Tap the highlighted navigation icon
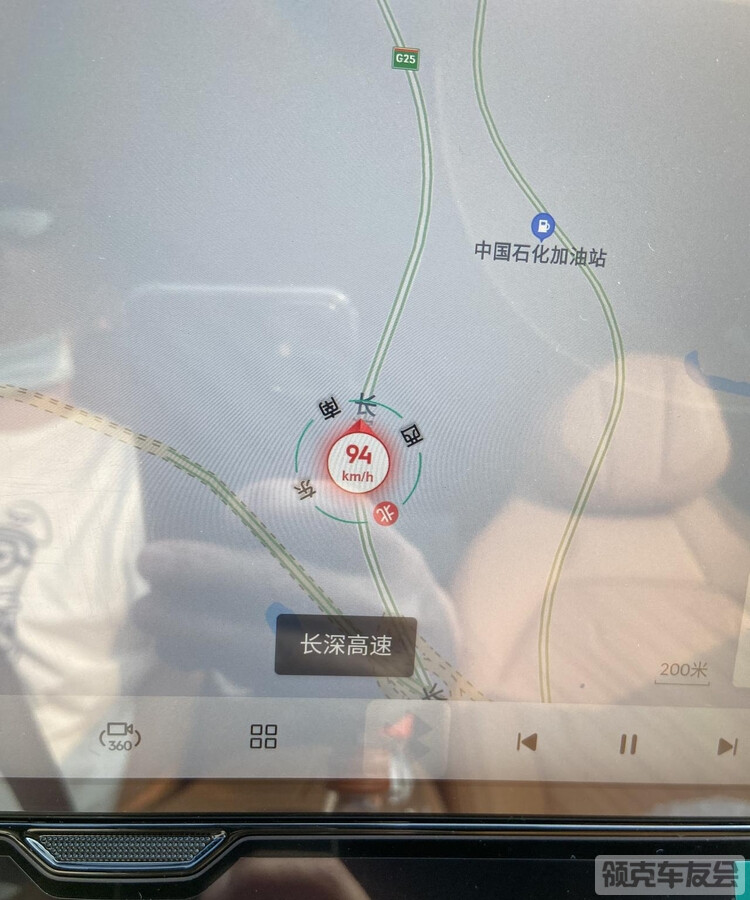The image size is (750, 900). [407, 740]
